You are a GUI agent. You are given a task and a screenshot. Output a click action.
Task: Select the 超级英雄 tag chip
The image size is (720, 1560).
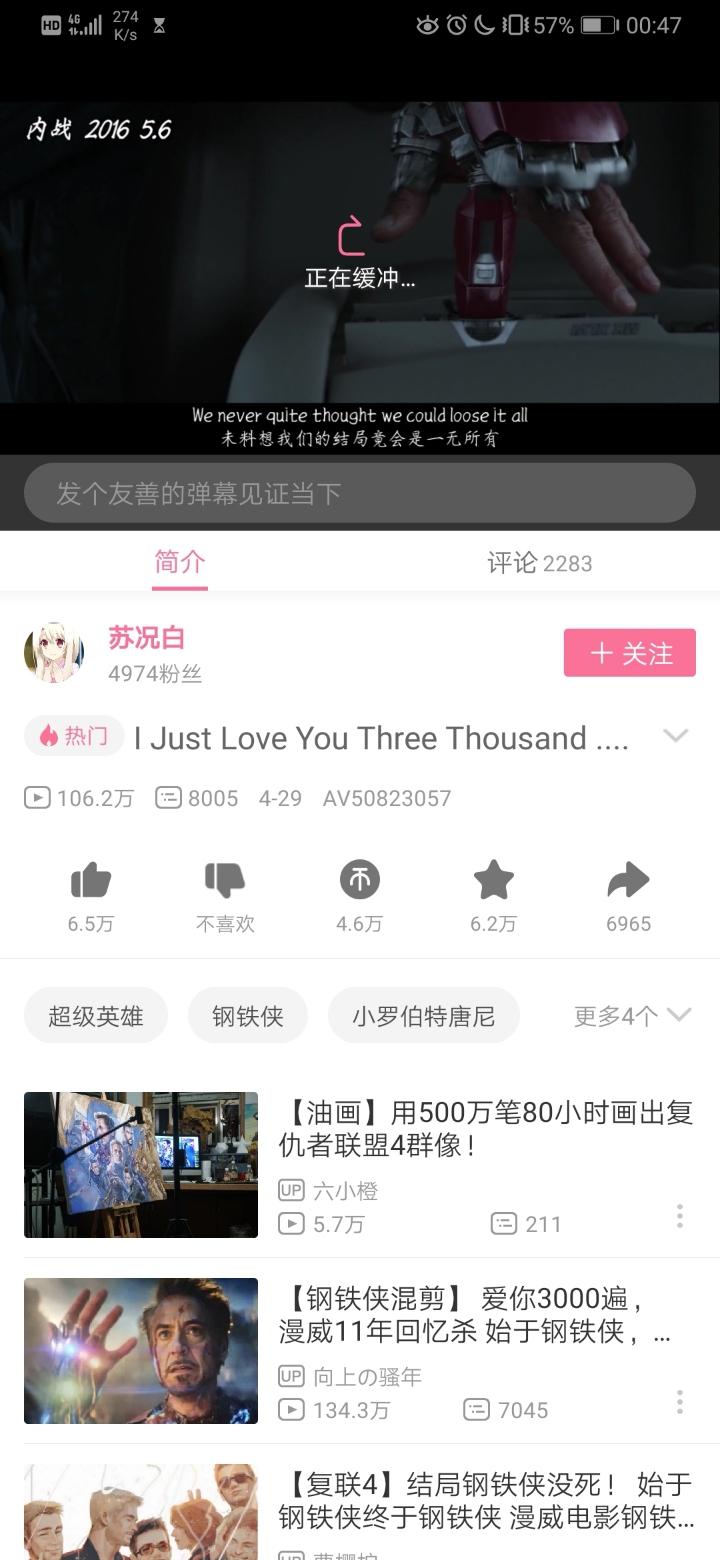(96, 1016)
